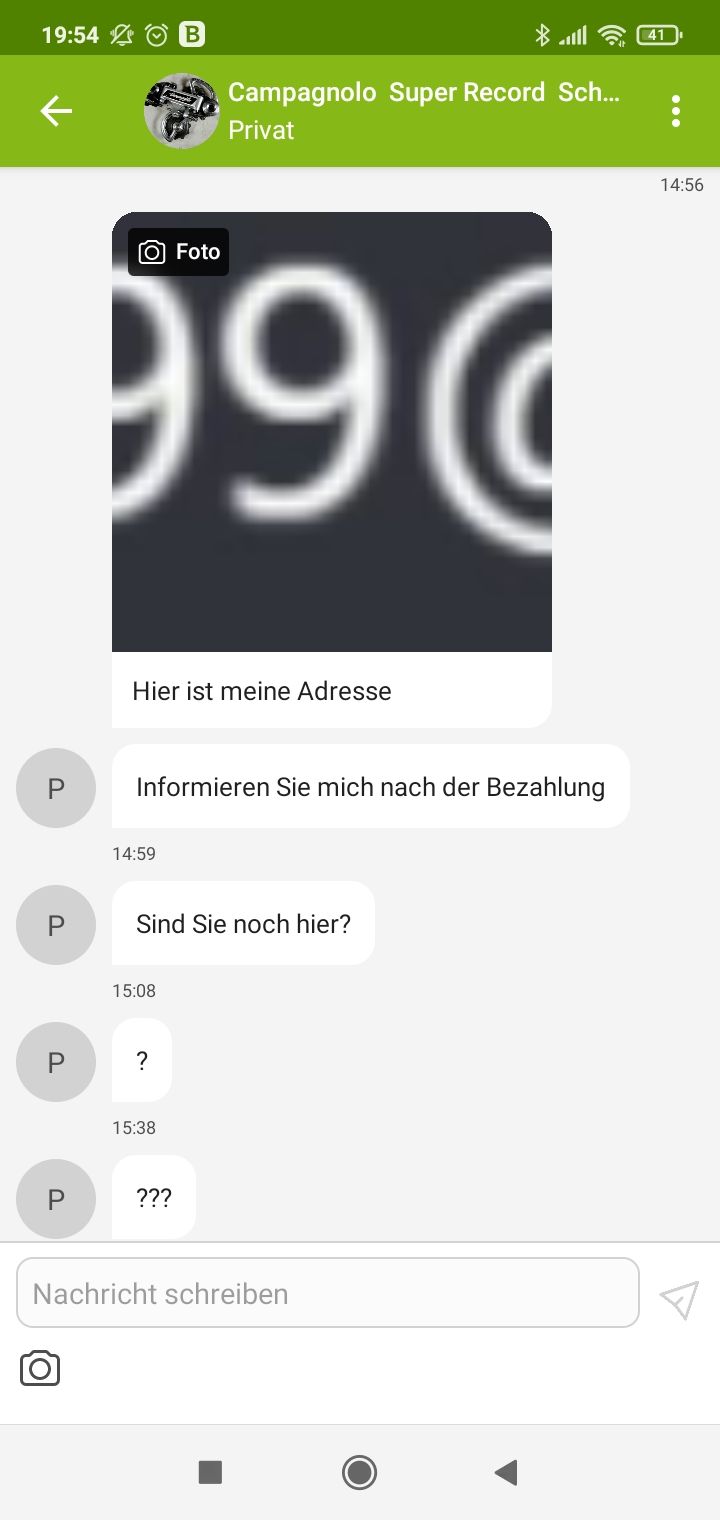Focus the Nachricht schreiben message field
This screenshot has width=720, height=1520.
[328, 1293]
